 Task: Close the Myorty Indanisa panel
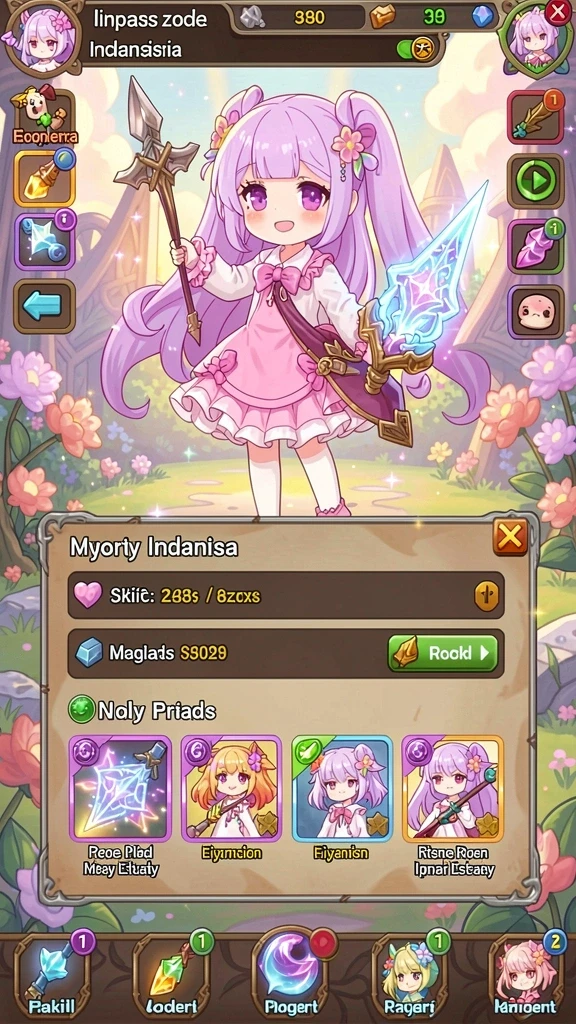pyautogui.click(x=510, y=538)
